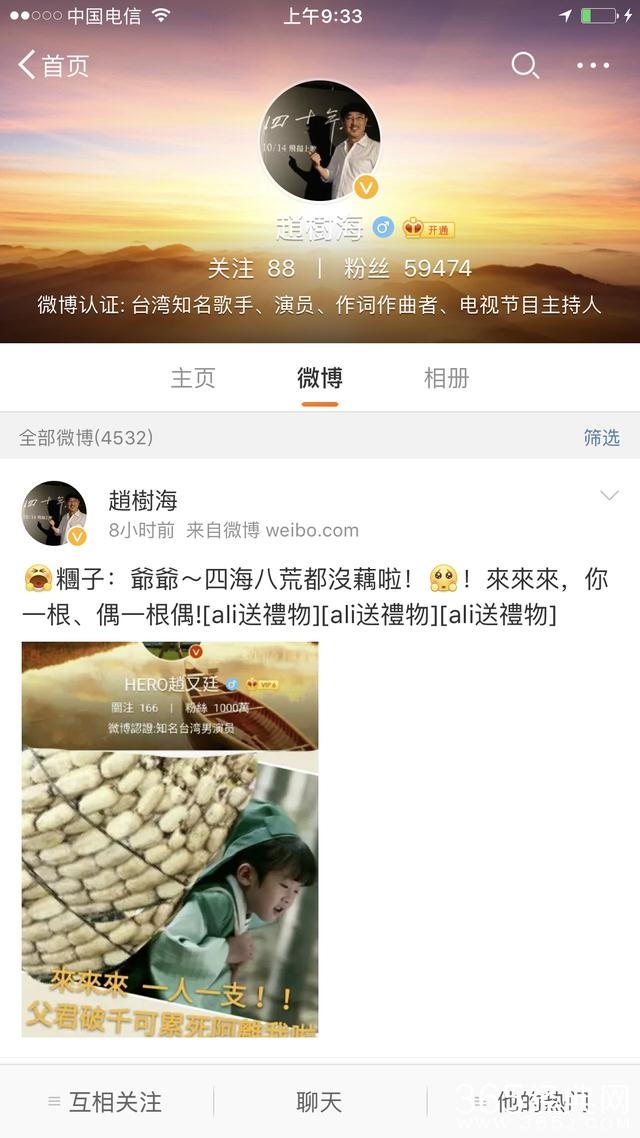The width and height of the screenshot is (640, 1138).
Task: Switch to the 主页 tab
Action: (x=193, y=378)
